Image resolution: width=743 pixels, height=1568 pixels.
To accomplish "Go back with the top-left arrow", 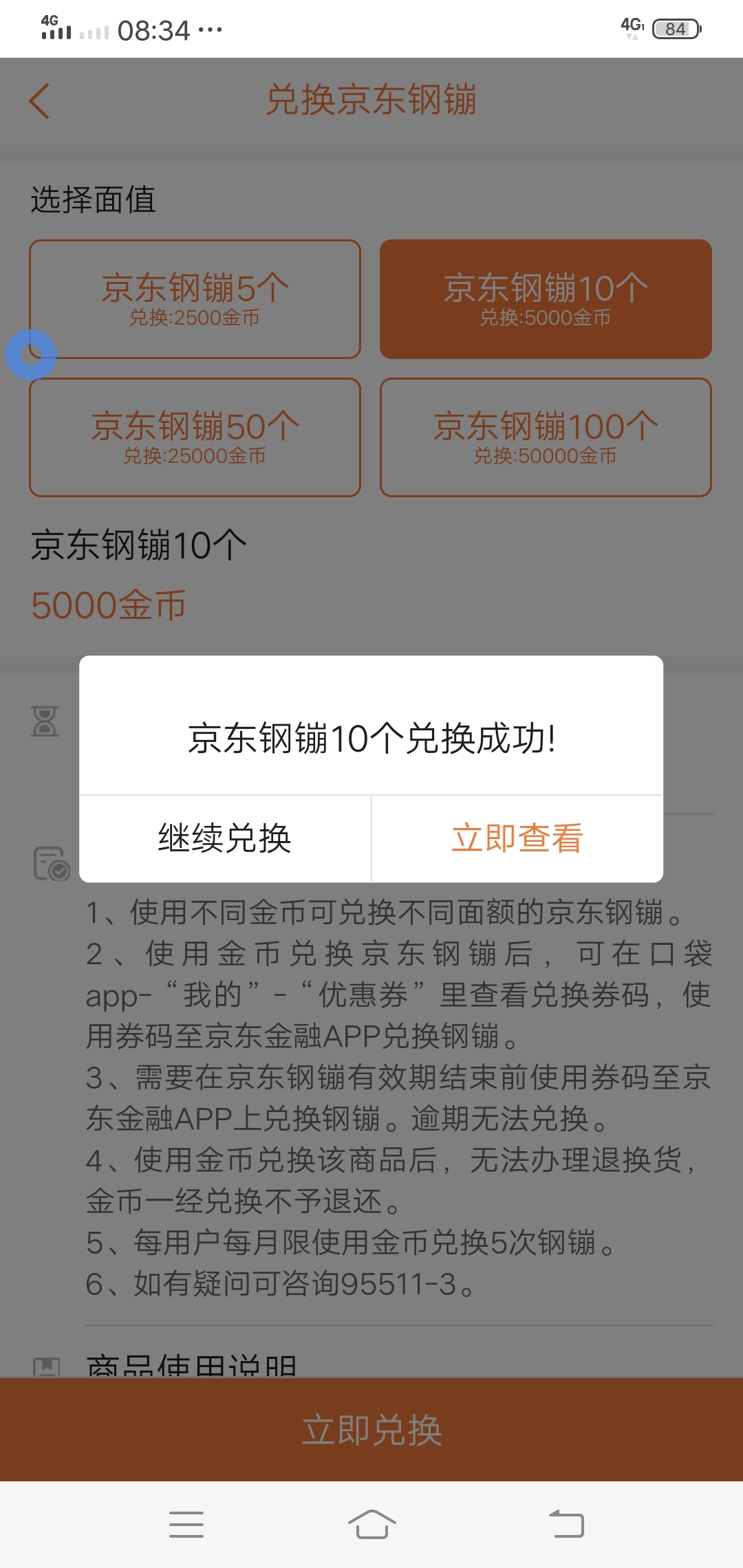I will [x=39, y=101].
